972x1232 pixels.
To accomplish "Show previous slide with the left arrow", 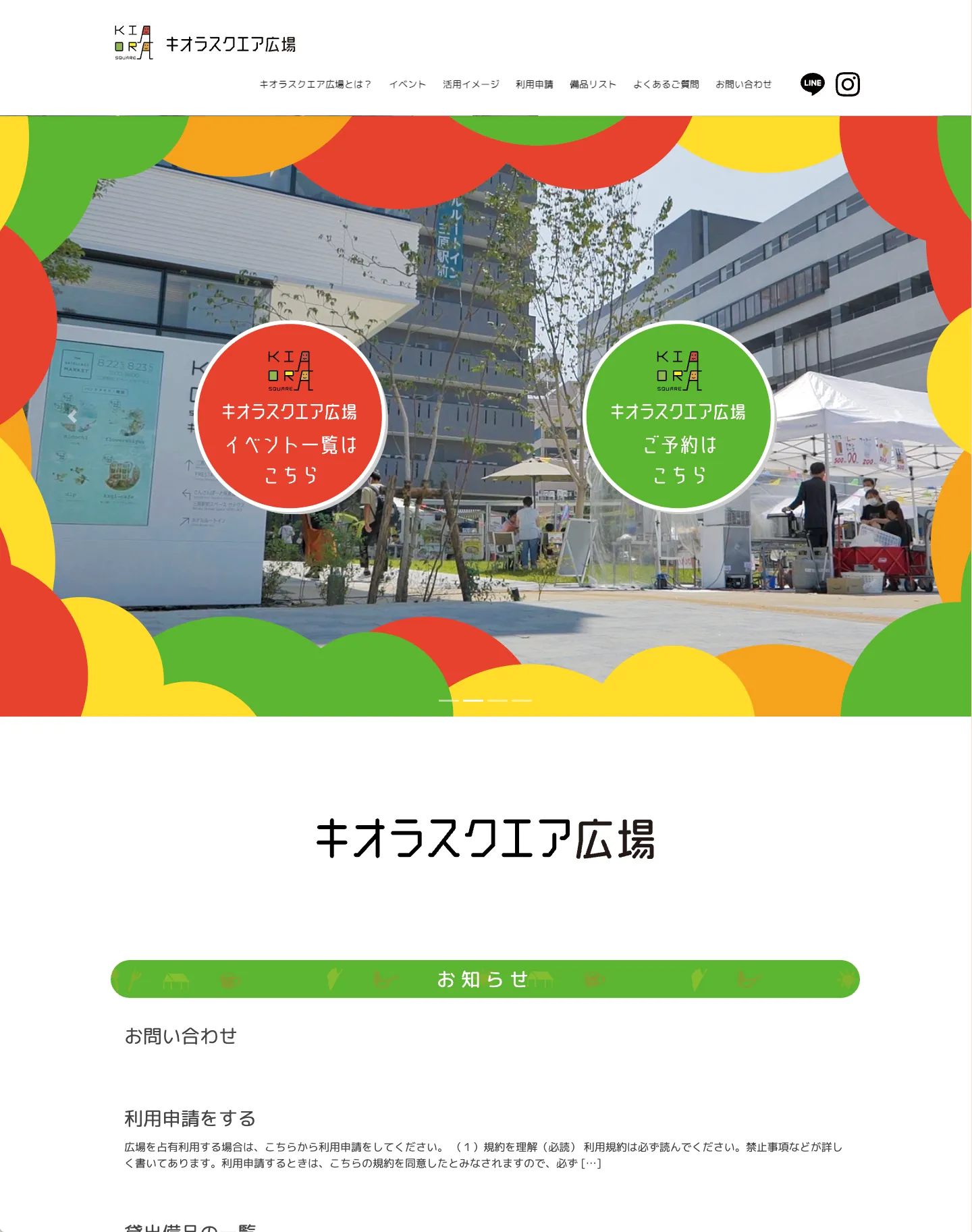I will coord(72,416).
